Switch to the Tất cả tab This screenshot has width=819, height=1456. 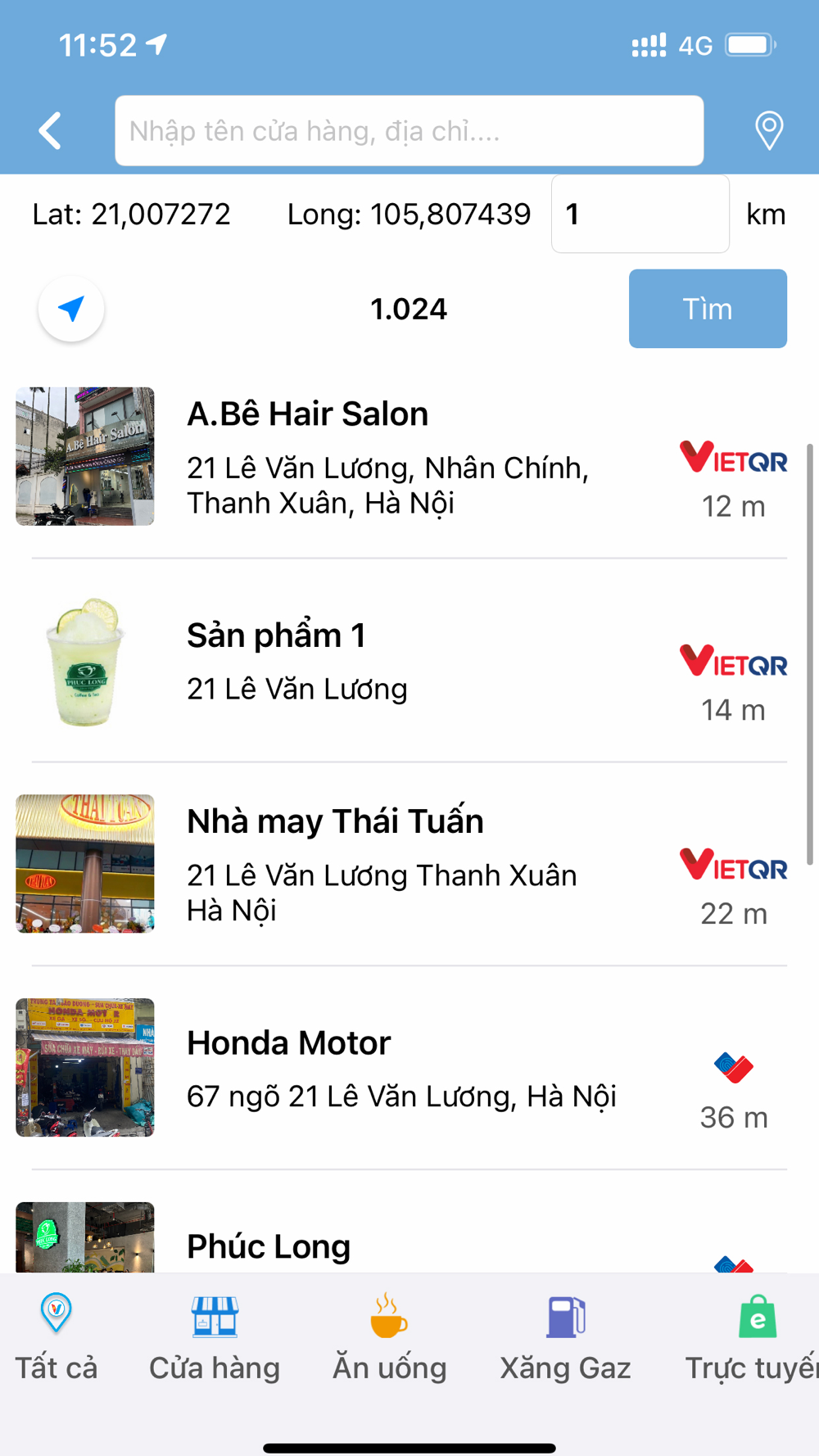pyautogui.click(x=56, y=1336)
